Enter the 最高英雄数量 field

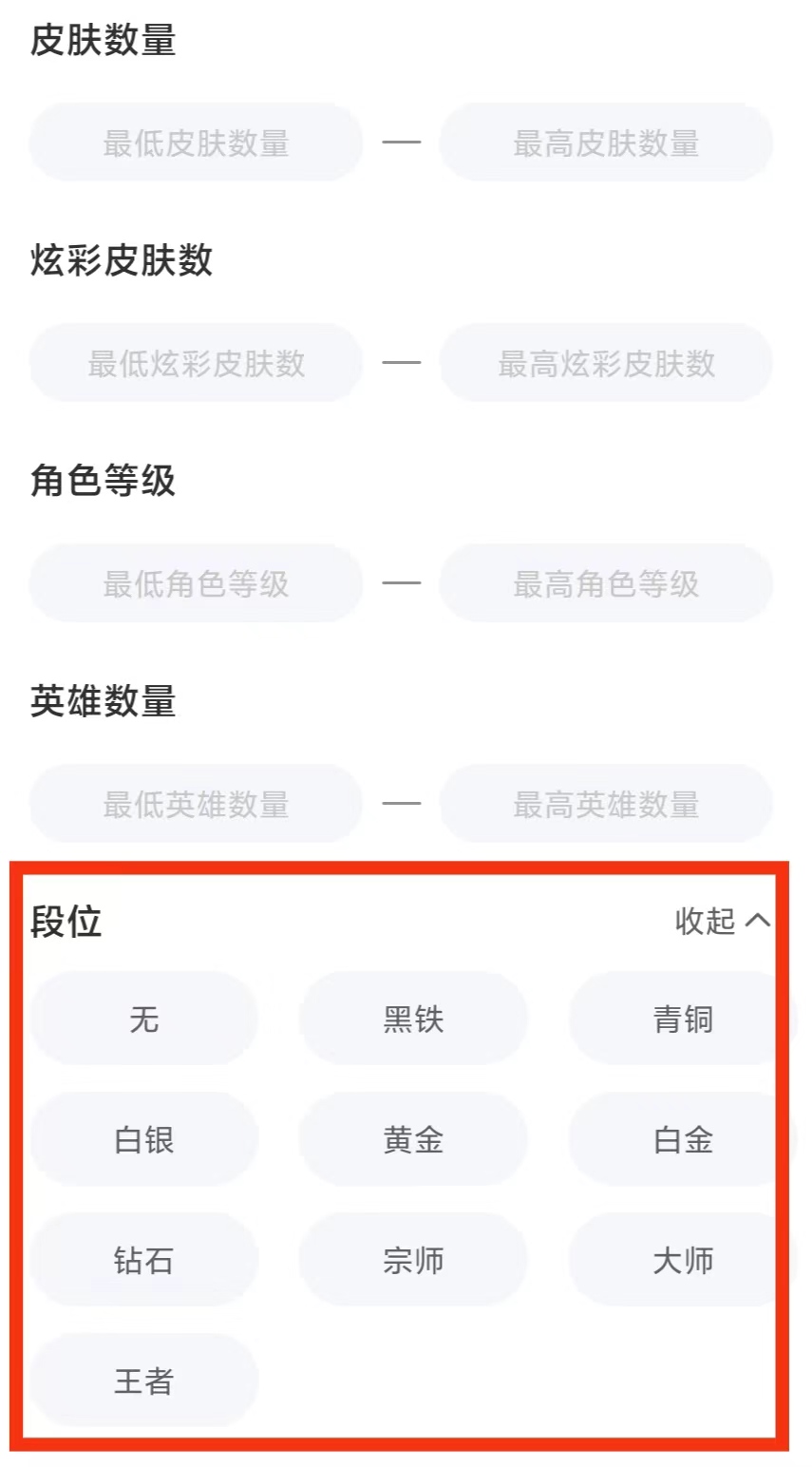[x=606, y=804]
